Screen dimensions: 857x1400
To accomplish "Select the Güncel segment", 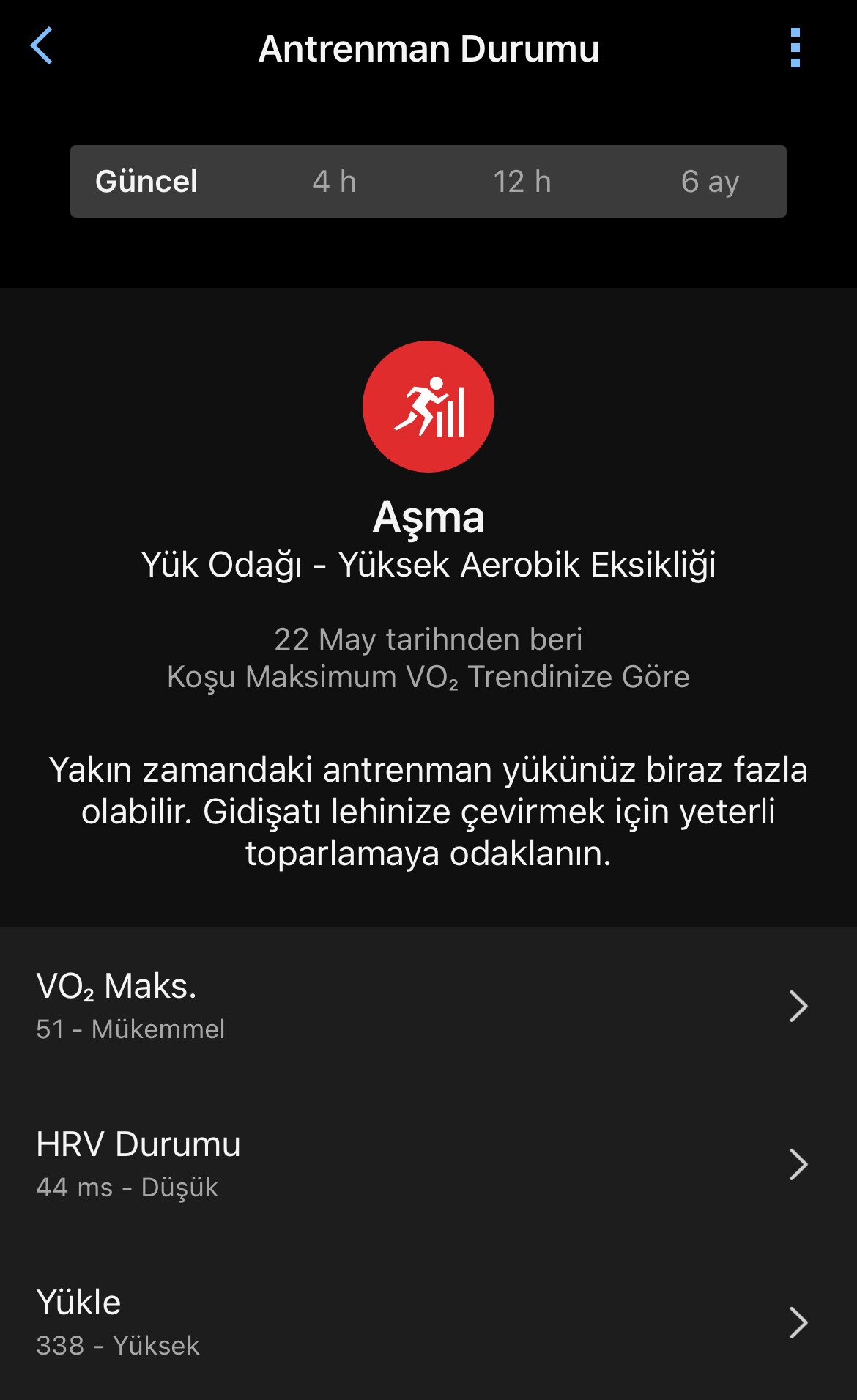I will click(x=146, y=182).
